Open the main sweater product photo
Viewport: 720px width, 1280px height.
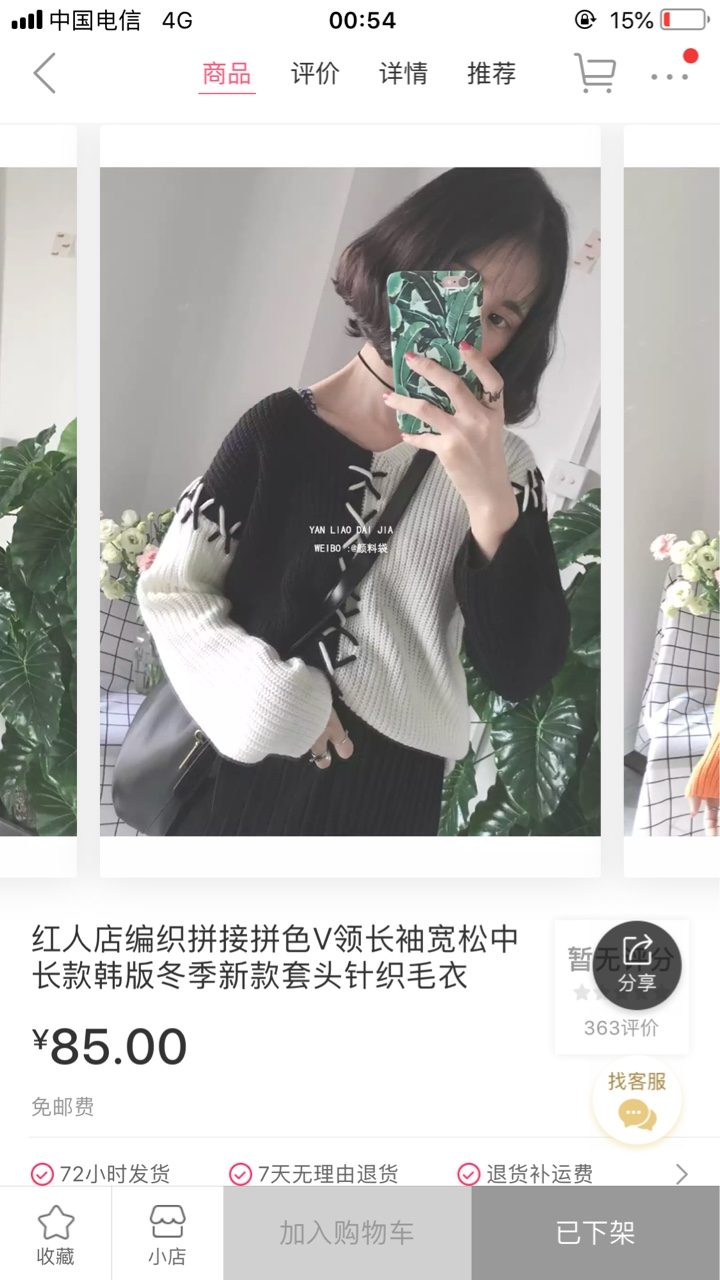pos(350,501)
